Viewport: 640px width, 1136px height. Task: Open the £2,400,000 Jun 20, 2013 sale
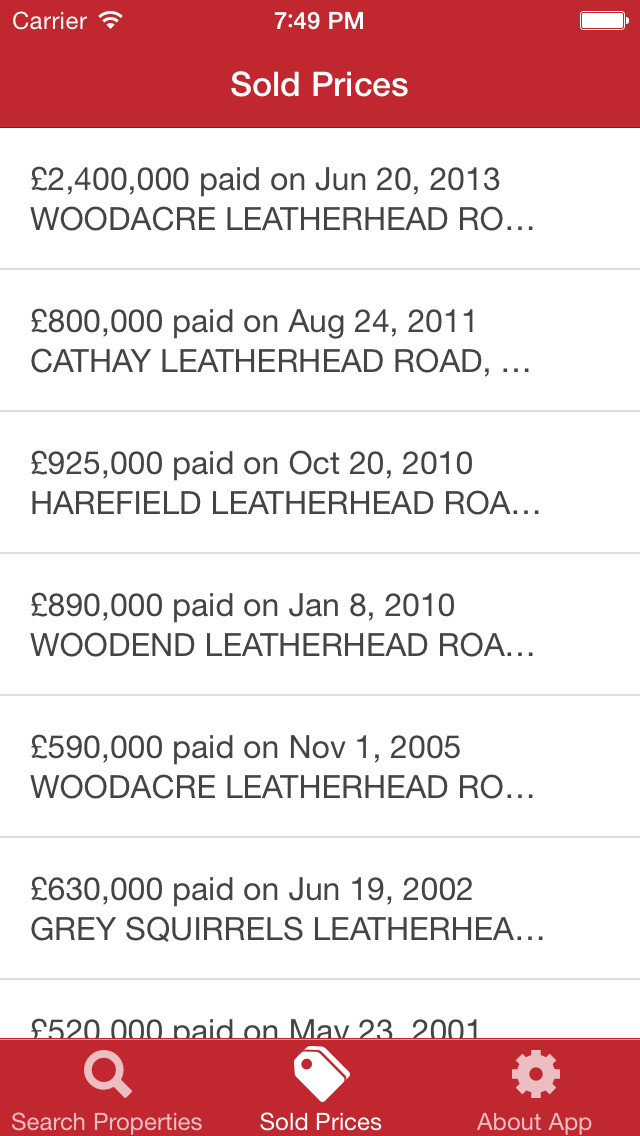point(320,199)
